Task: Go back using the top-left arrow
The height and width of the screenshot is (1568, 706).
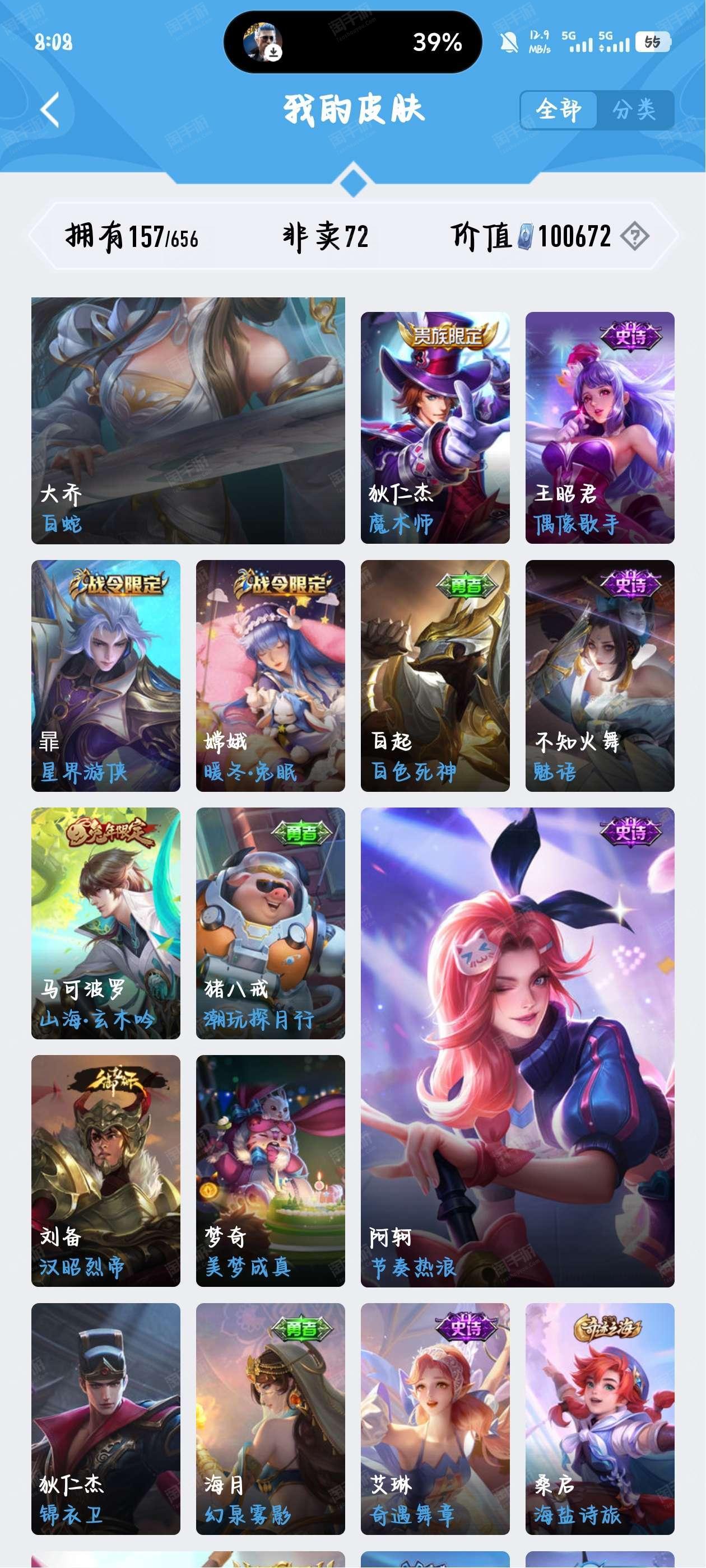Action: click(50, 110)
